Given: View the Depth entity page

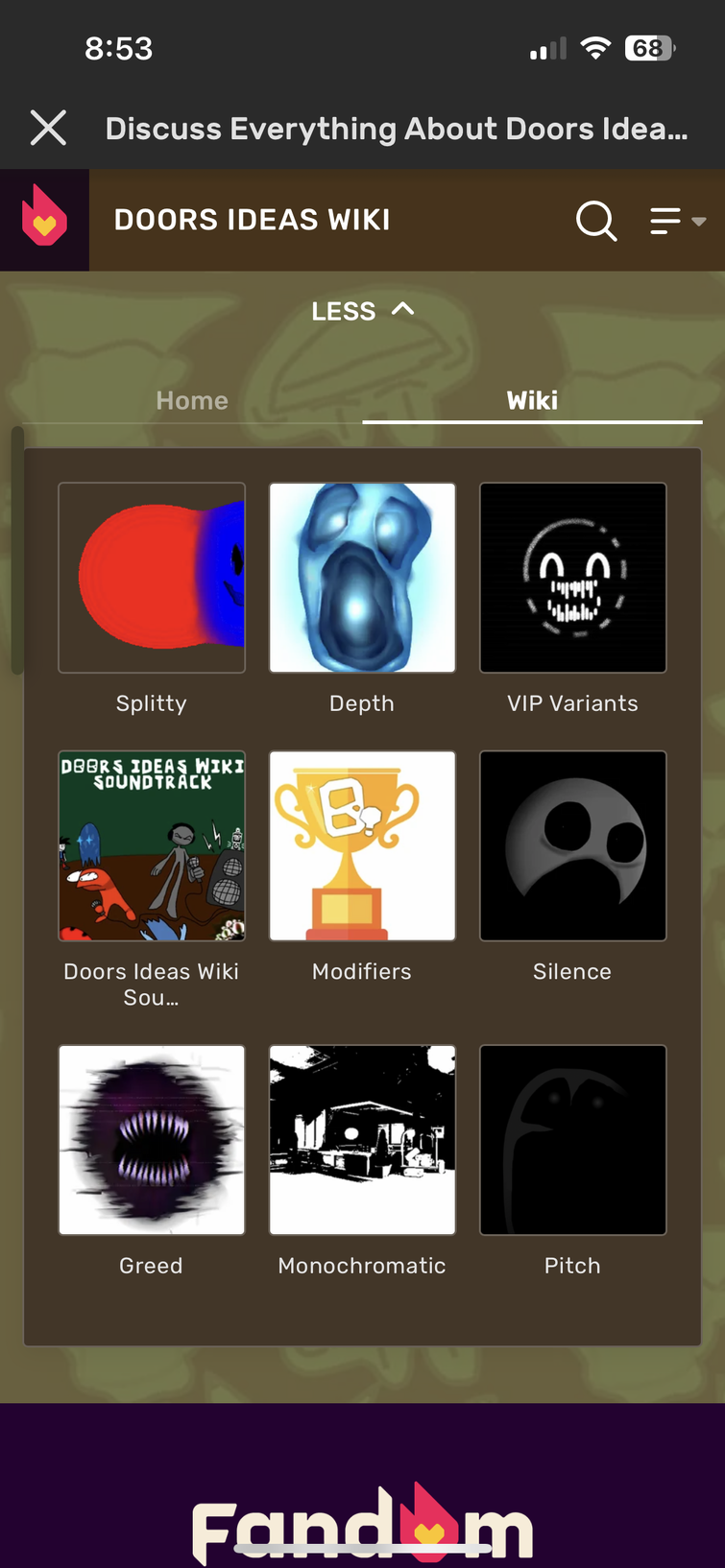Looking at the screenshot, I should (x=362, y=578).
